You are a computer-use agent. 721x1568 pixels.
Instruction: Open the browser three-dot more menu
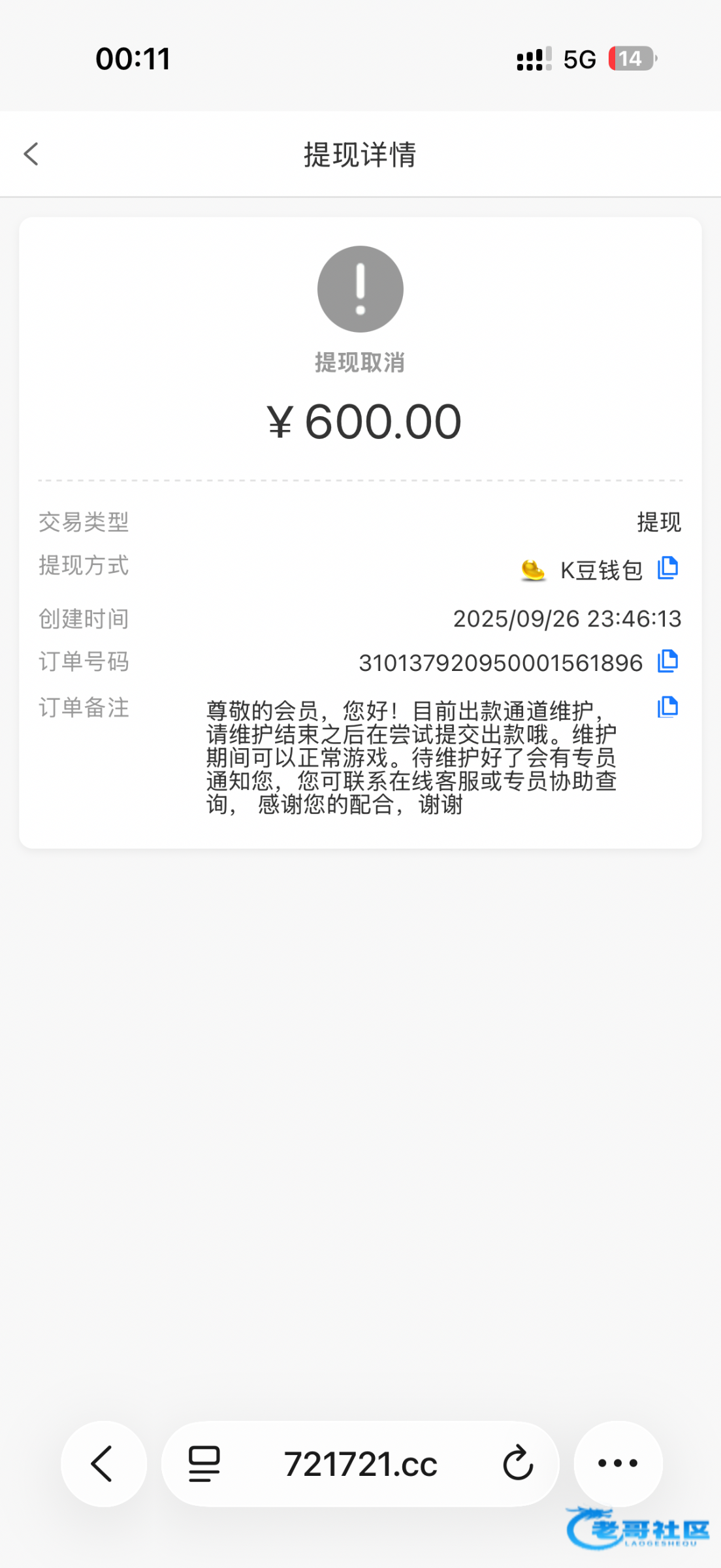click(618, 1463)
